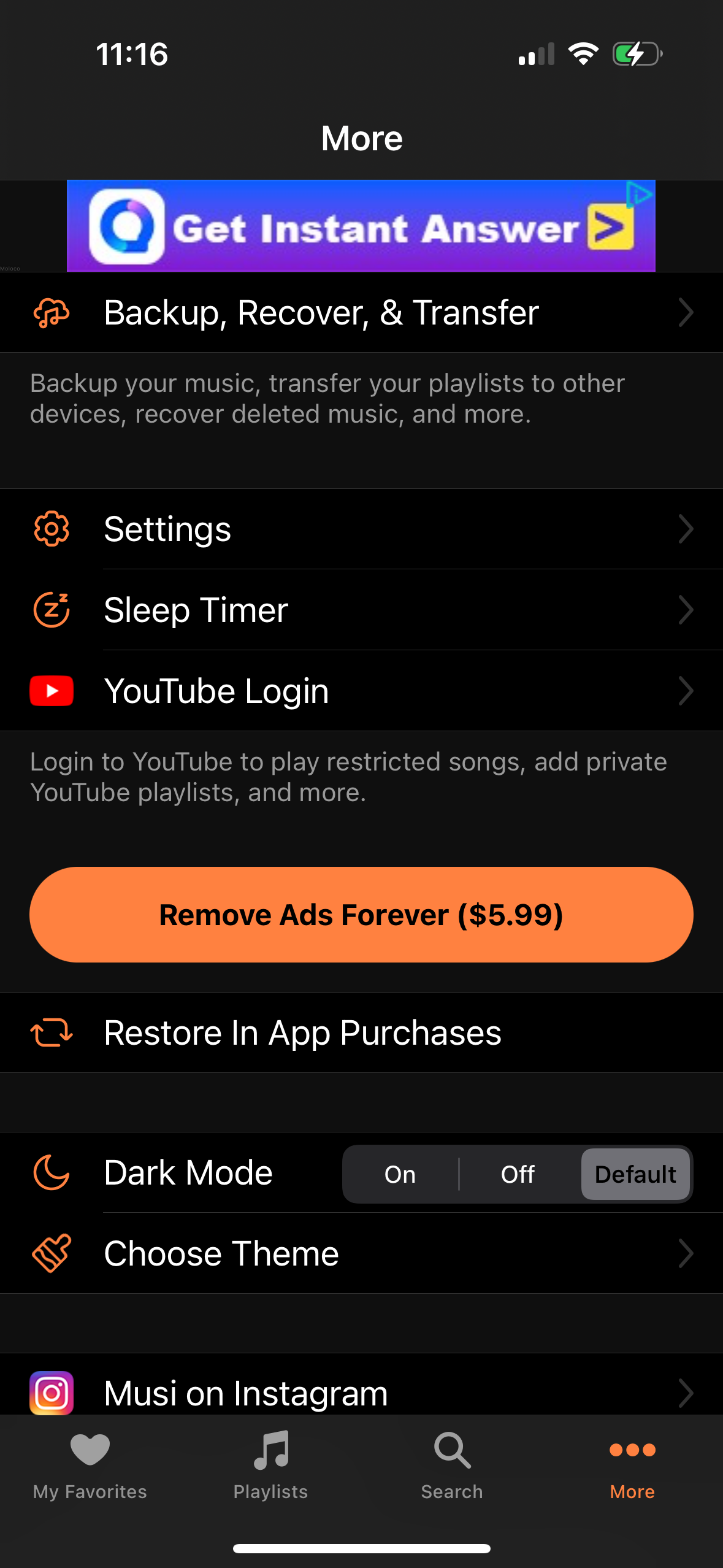Turn Dark Mode On

(400, 1174)
